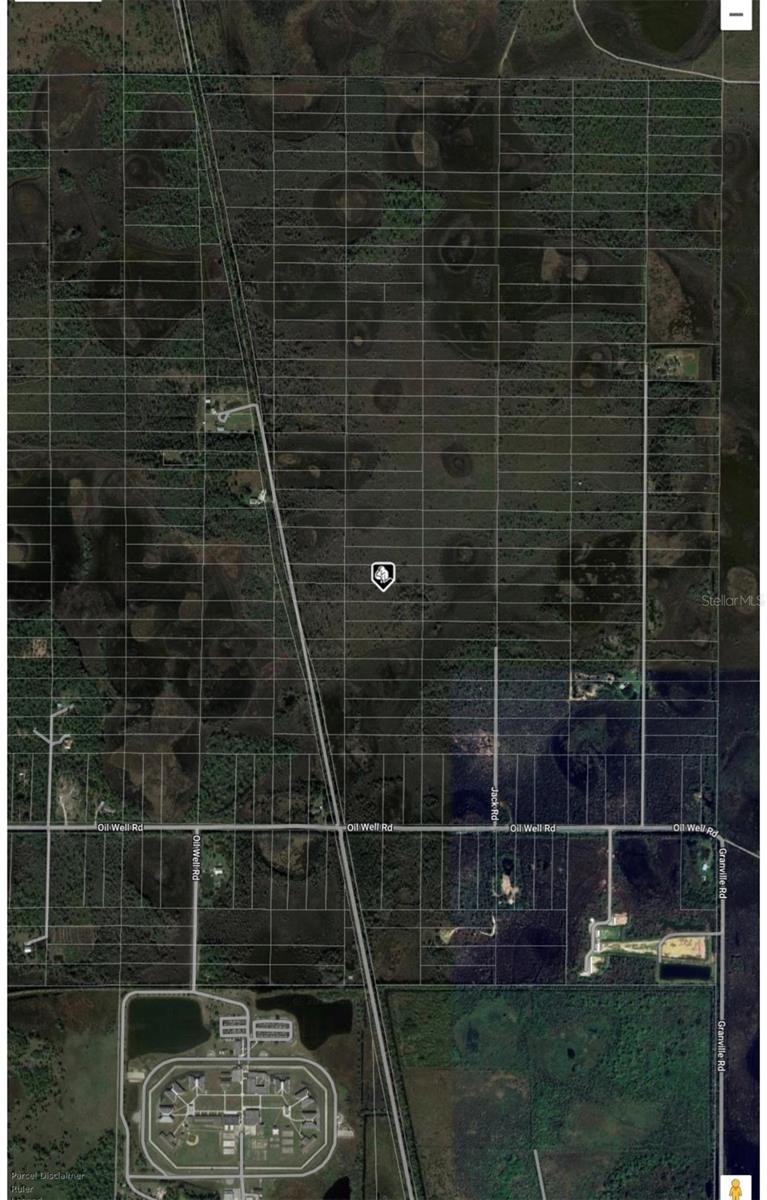The width and height of the screenshot is (767, 1200).
Task: Zoom out the map with the minus button
Action: point(736,15)
